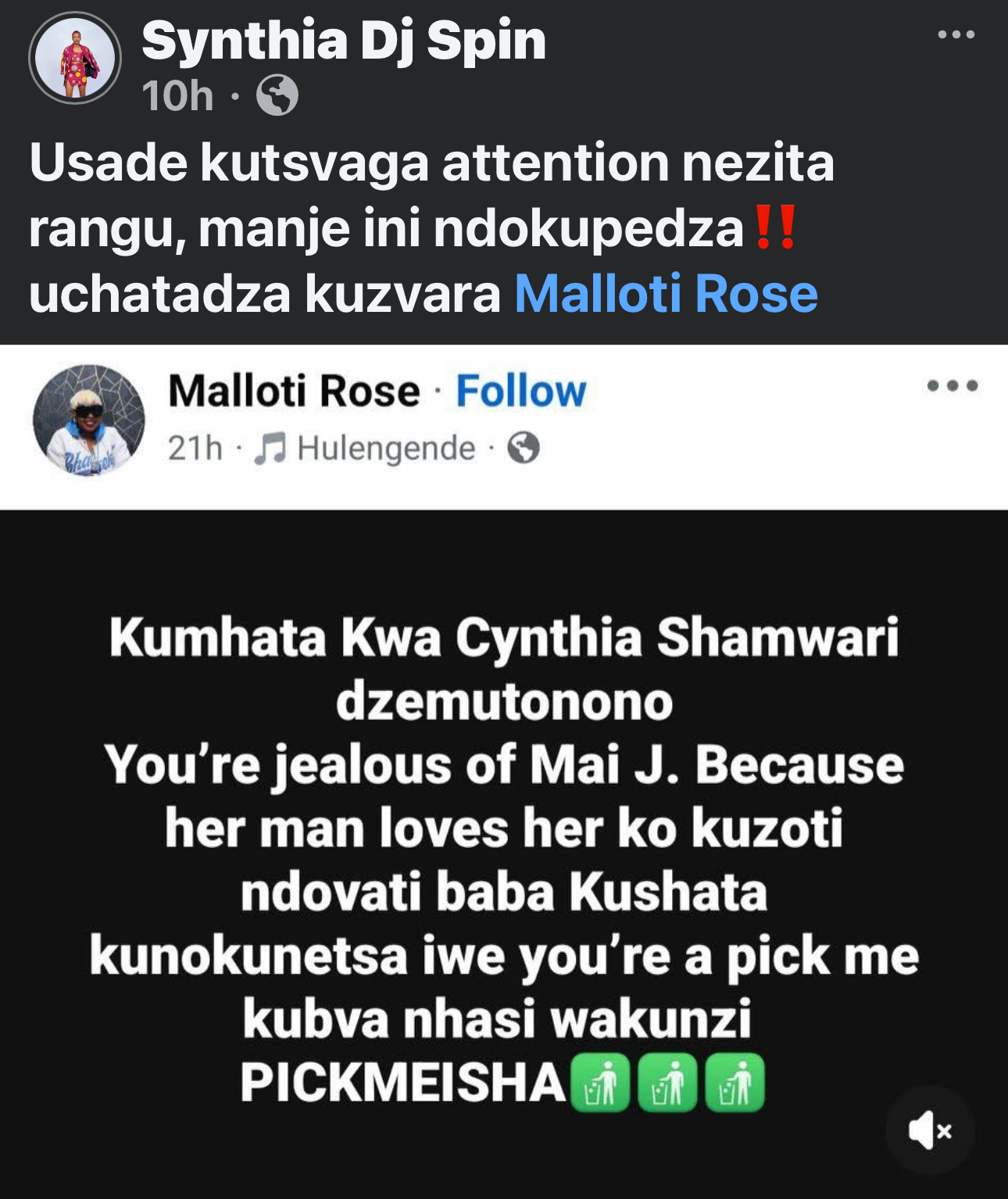Open the shared Malloti Rose video

504,852
